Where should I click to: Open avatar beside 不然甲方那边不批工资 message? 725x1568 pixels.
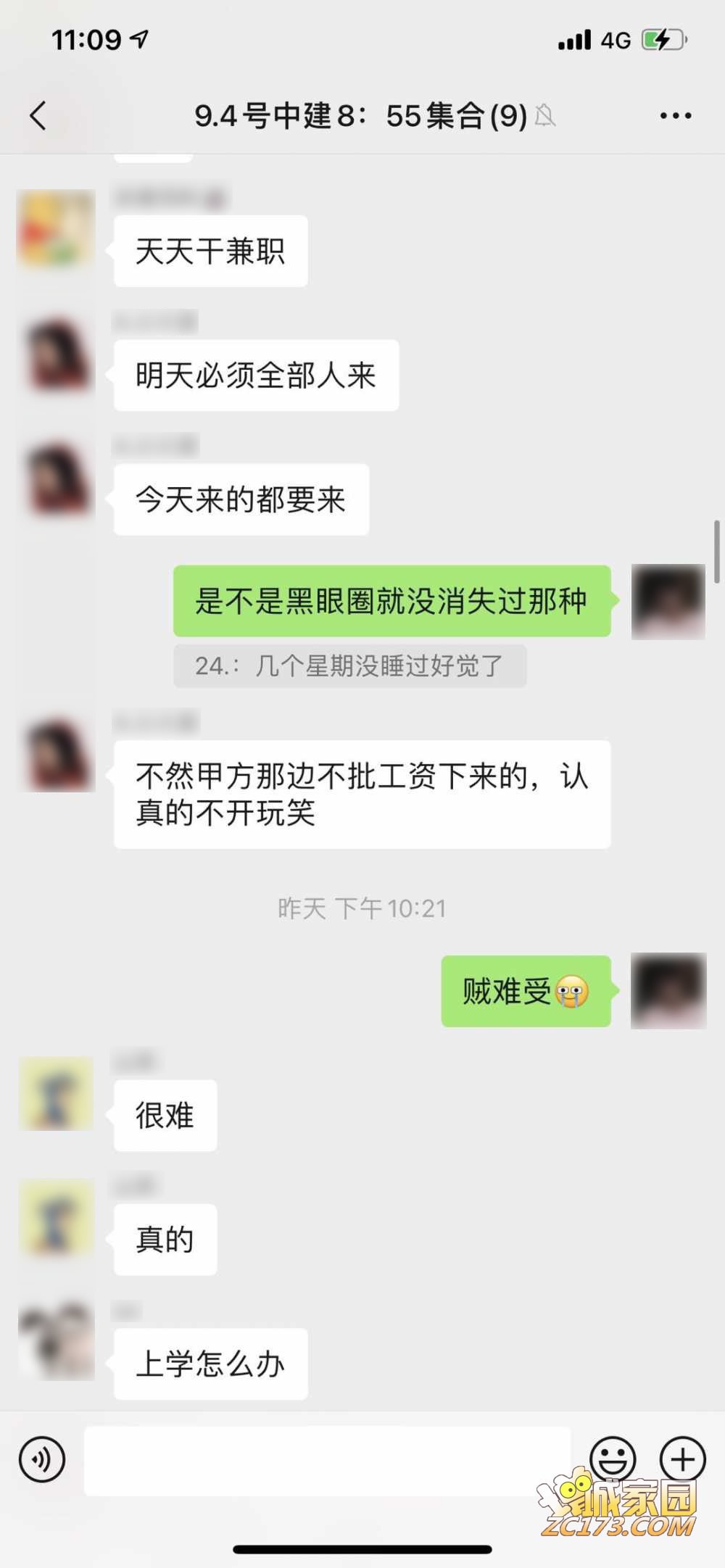tap(57, 755)
